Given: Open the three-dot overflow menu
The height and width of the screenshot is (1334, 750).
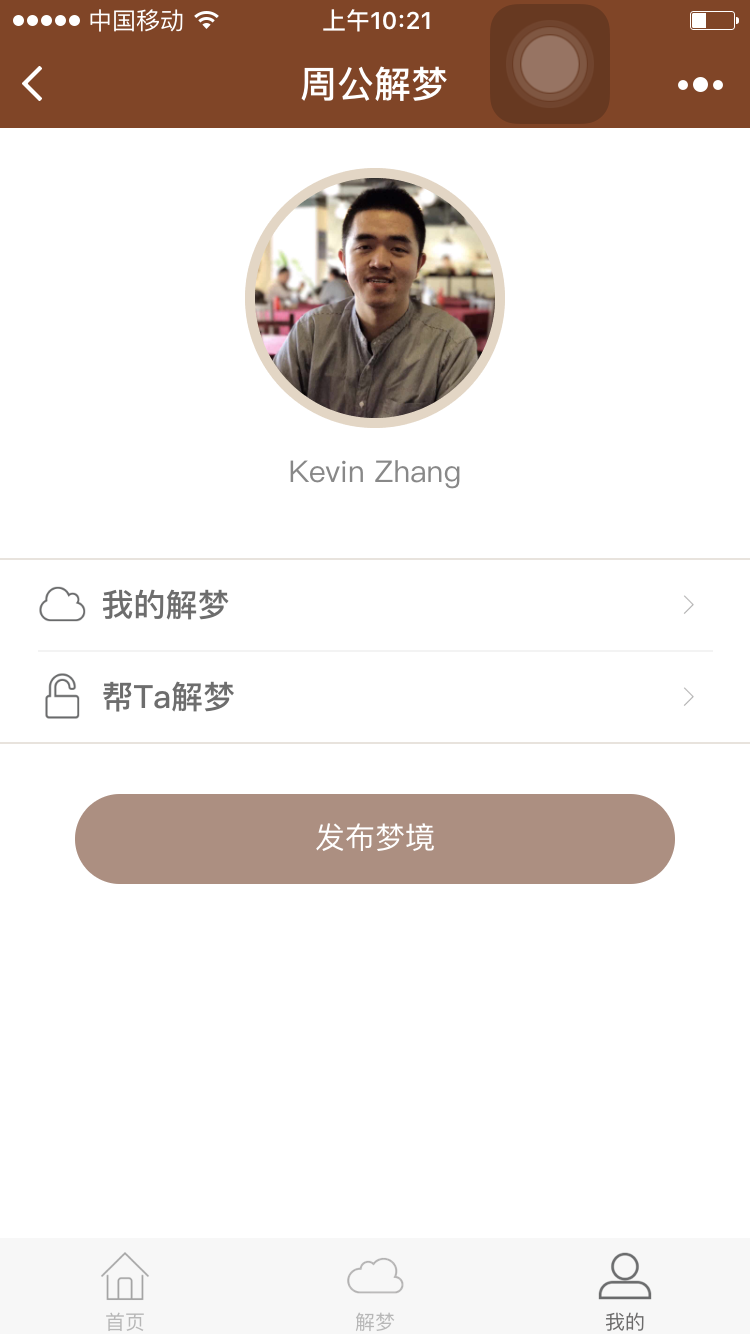Looking at the screenshot, I should (700, 85).
